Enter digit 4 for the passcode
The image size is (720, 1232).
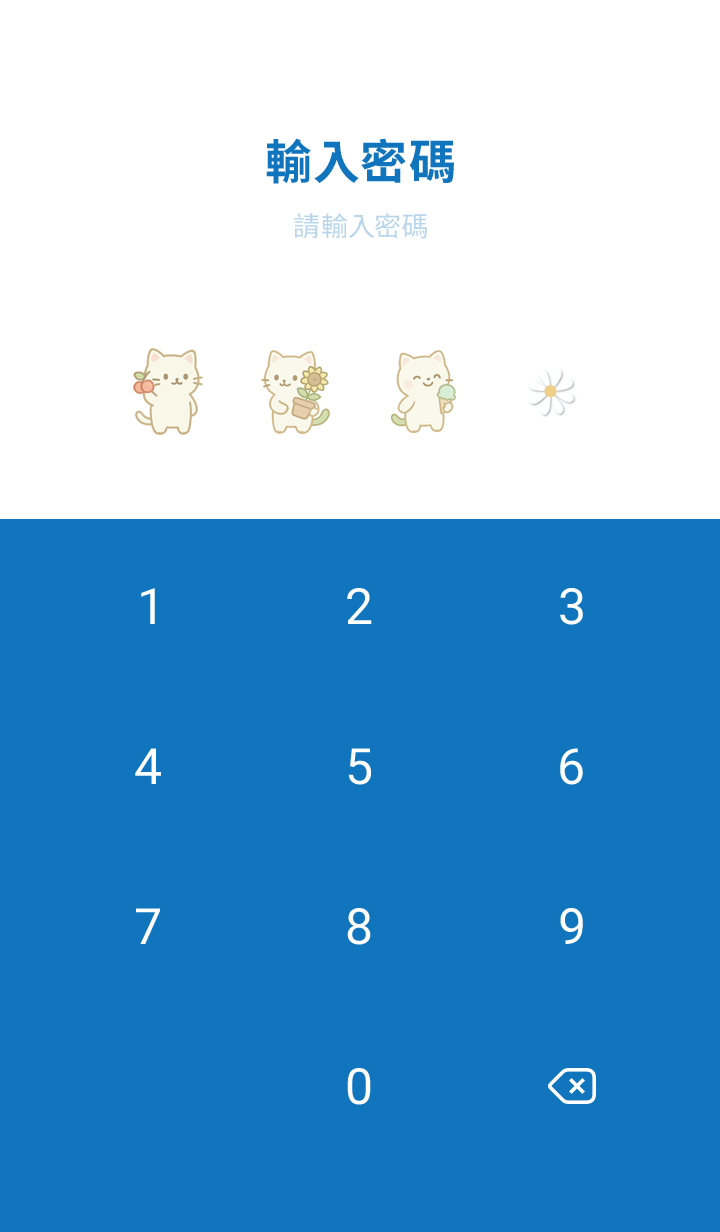(149, 767)
